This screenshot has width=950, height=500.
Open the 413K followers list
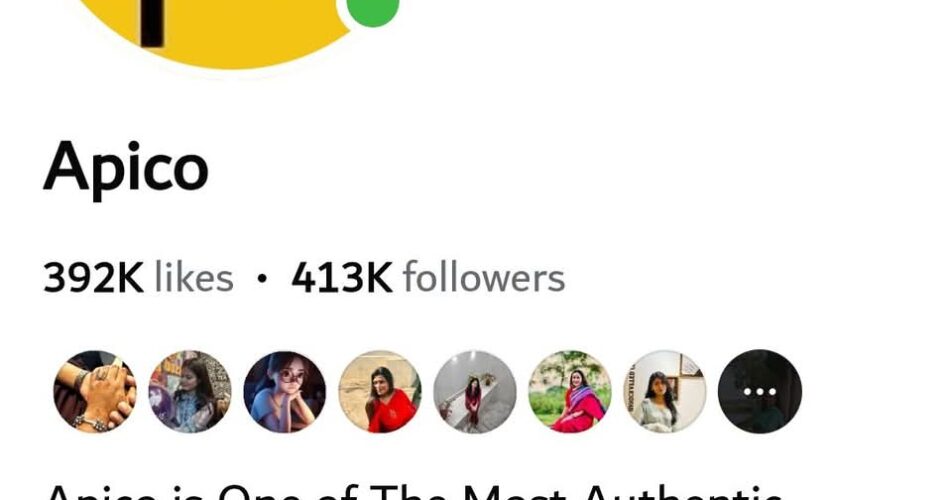(428, 278)
